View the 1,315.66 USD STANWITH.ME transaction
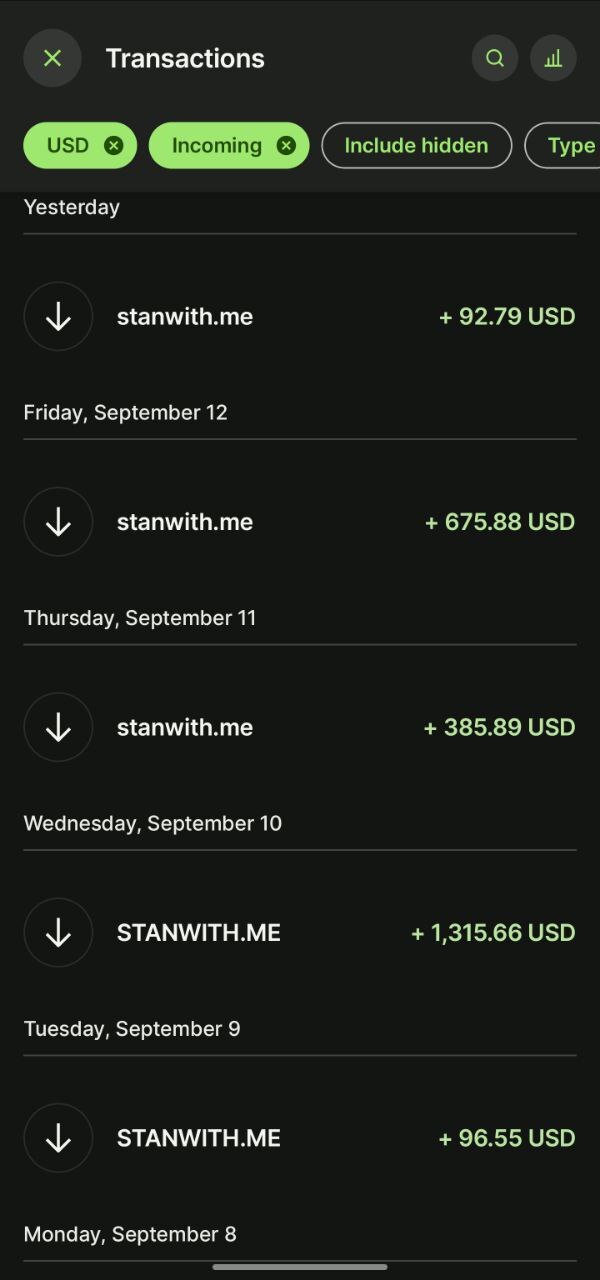The width and height of the screenshot is (600, 1280). (300, 933)
